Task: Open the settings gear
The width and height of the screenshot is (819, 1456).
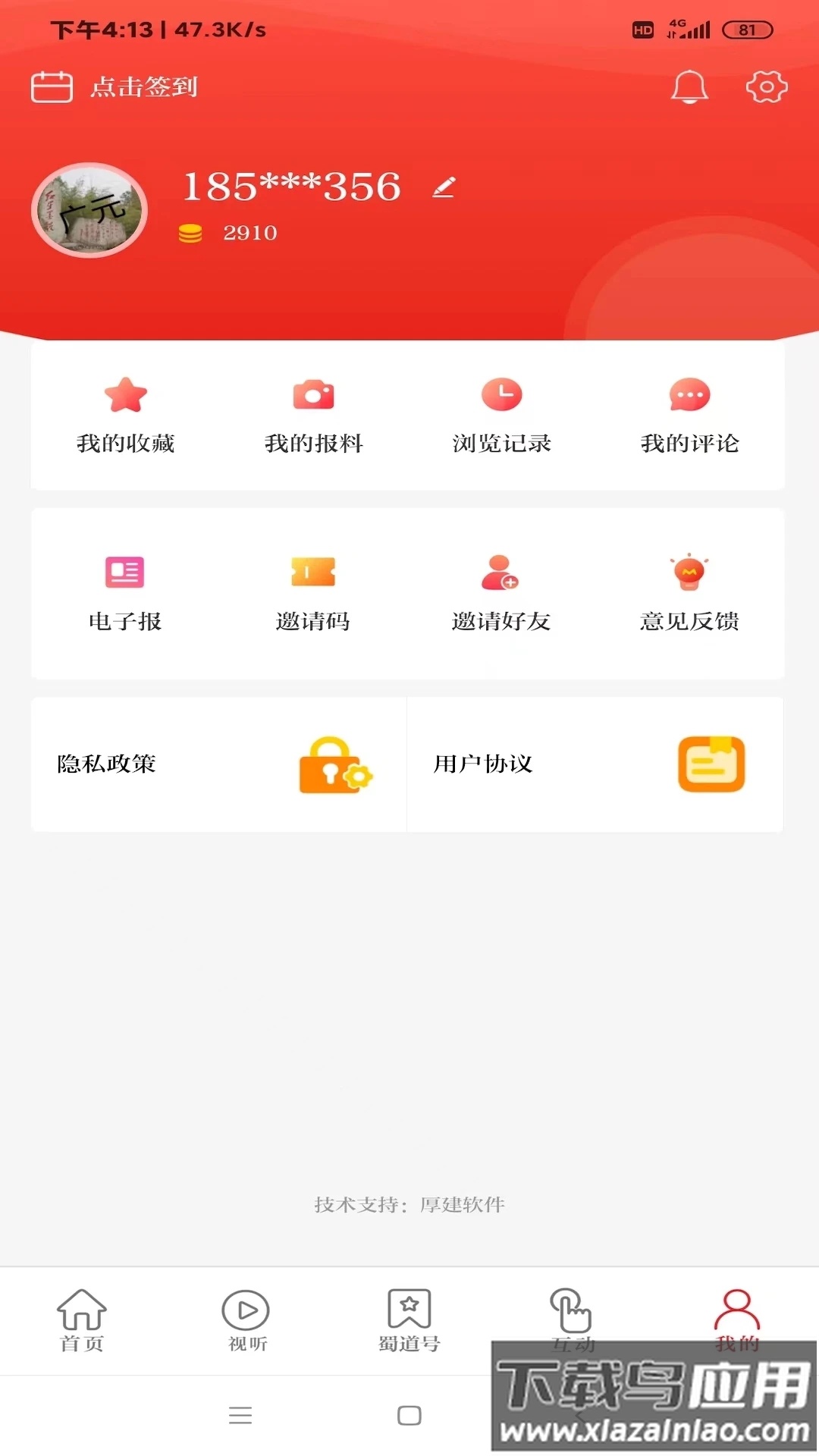Action: click(766, 86)
